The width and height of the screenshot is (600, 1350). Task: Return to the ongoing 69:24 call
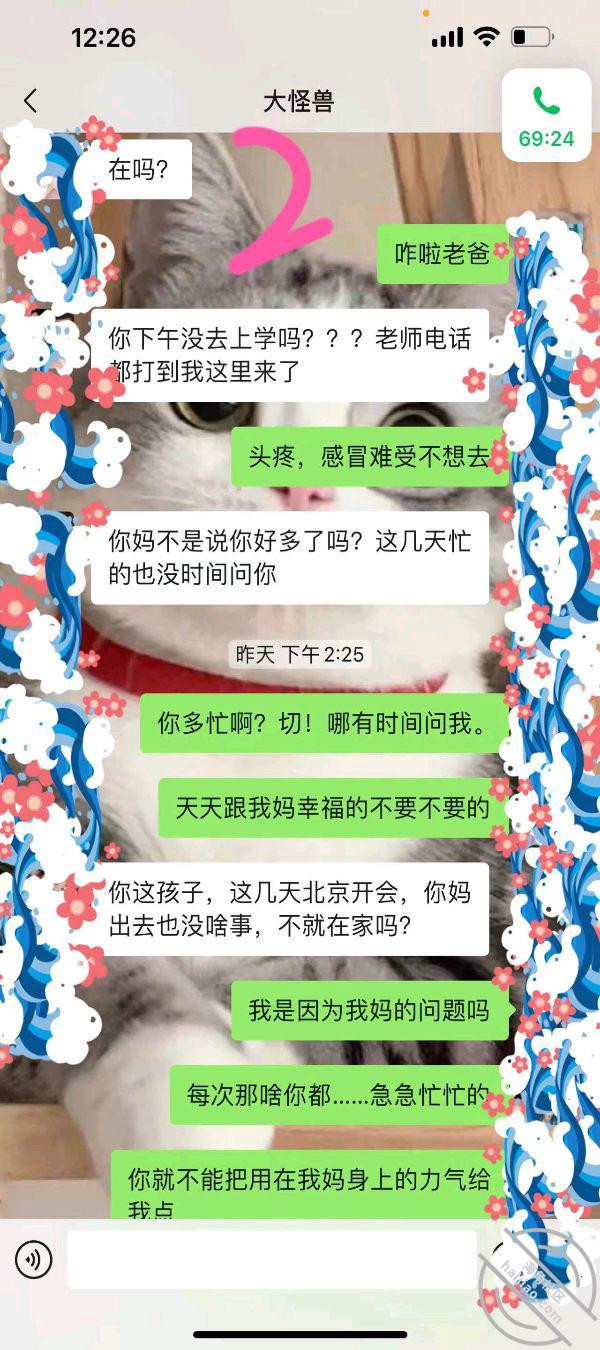coord(546,116)
